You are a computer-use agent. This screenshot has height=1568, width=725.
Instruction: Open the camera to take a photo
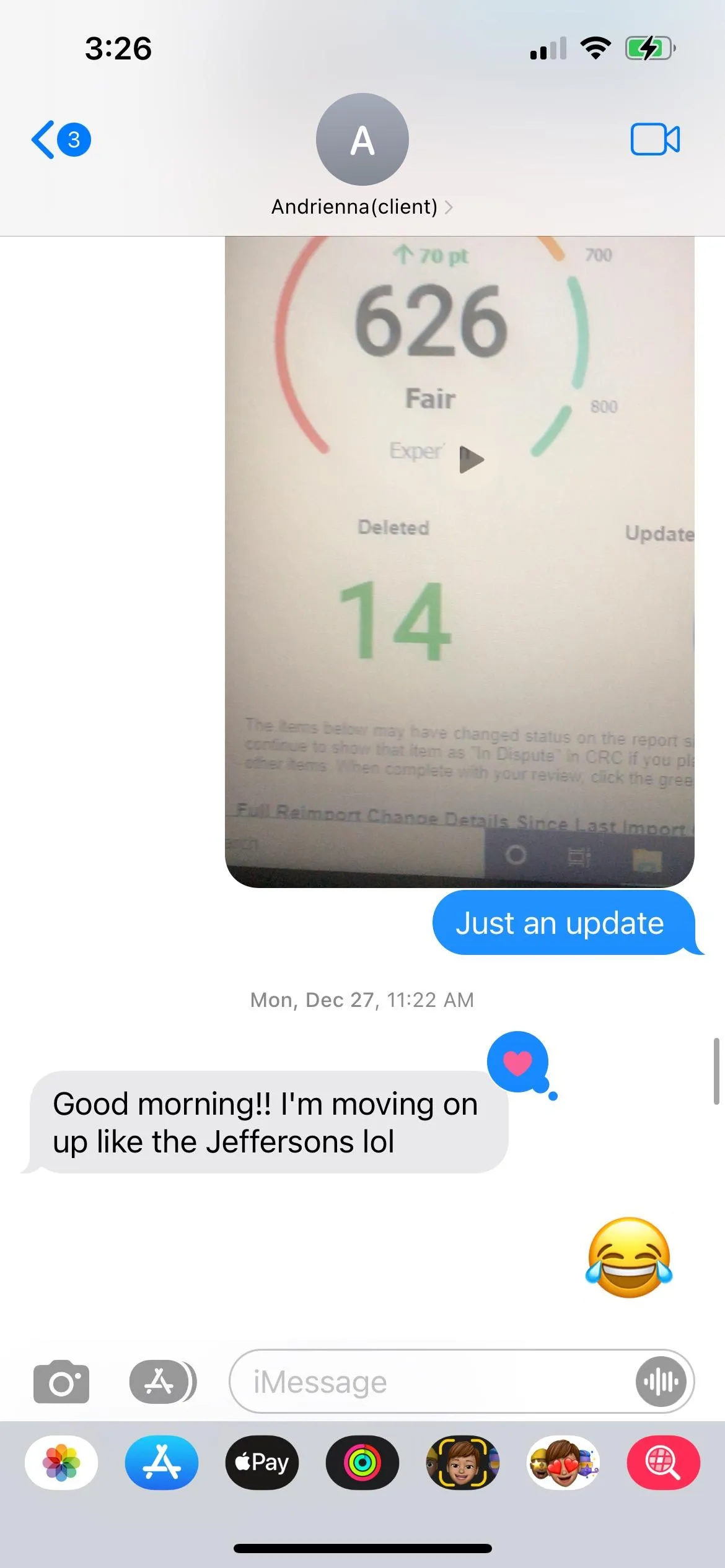pos(61,1382)
